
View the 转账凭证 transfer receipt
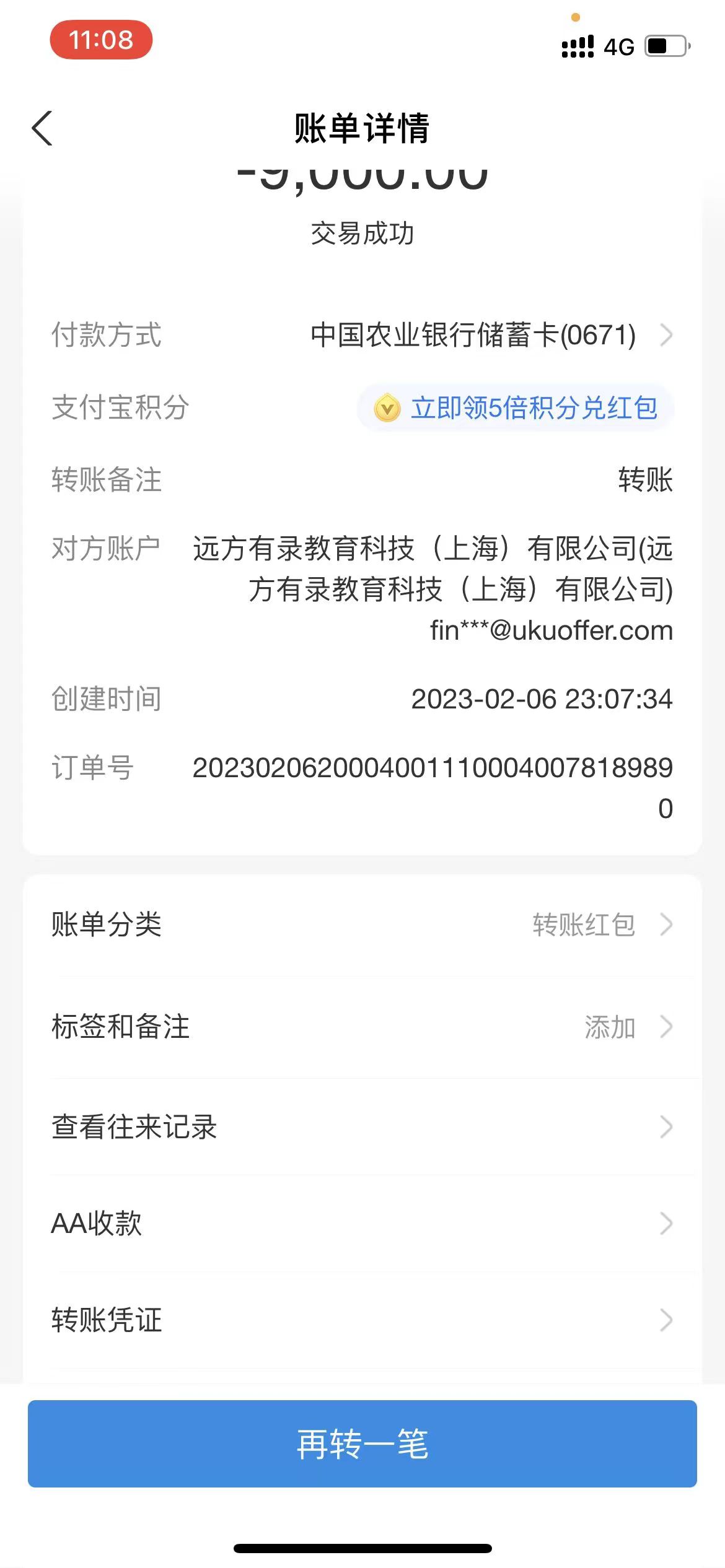pos(362,1320)
